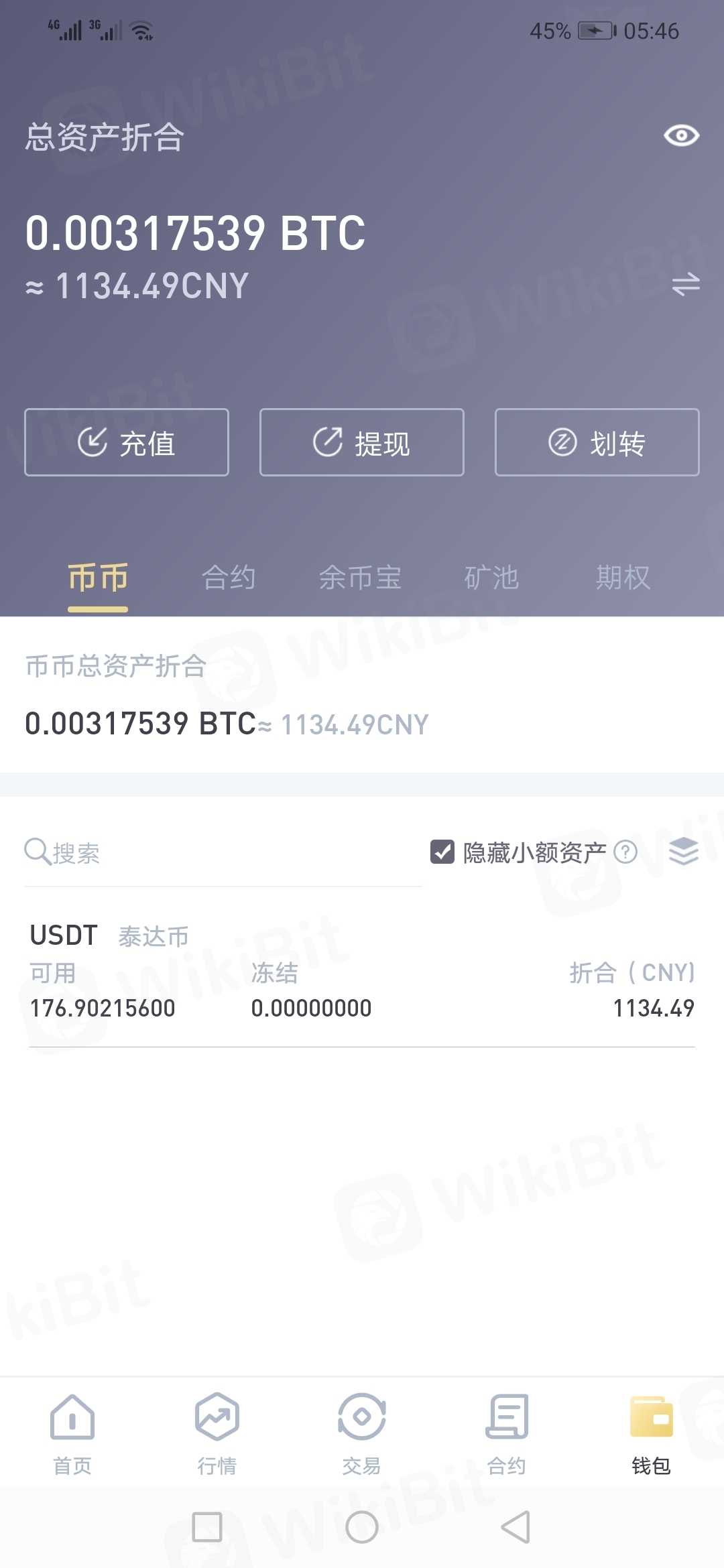Open the 矿池 mining pool tab
This screenshot has width=724, height=1568.
(491, 578)
